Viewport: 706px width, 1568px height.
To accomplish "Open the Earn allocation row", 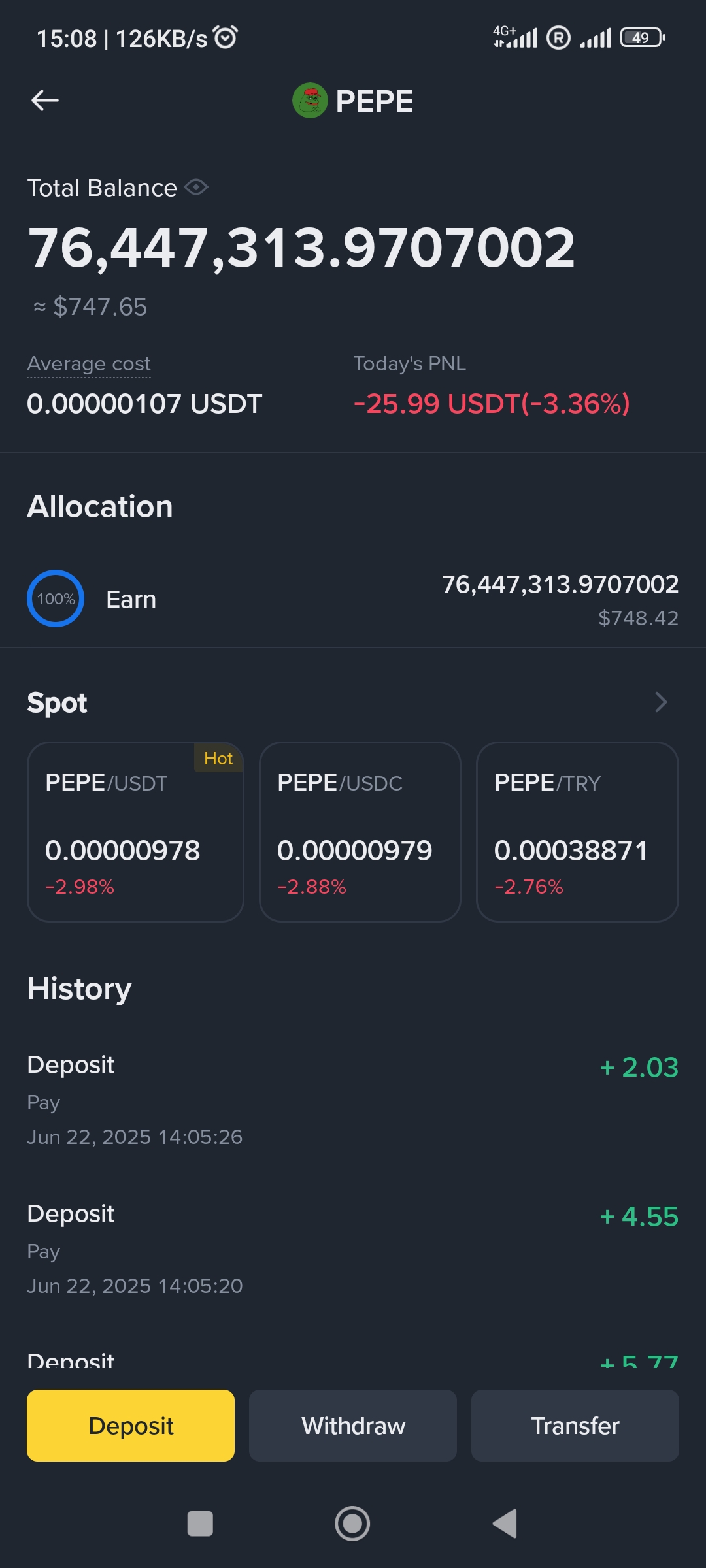I will tap(353, 599).
